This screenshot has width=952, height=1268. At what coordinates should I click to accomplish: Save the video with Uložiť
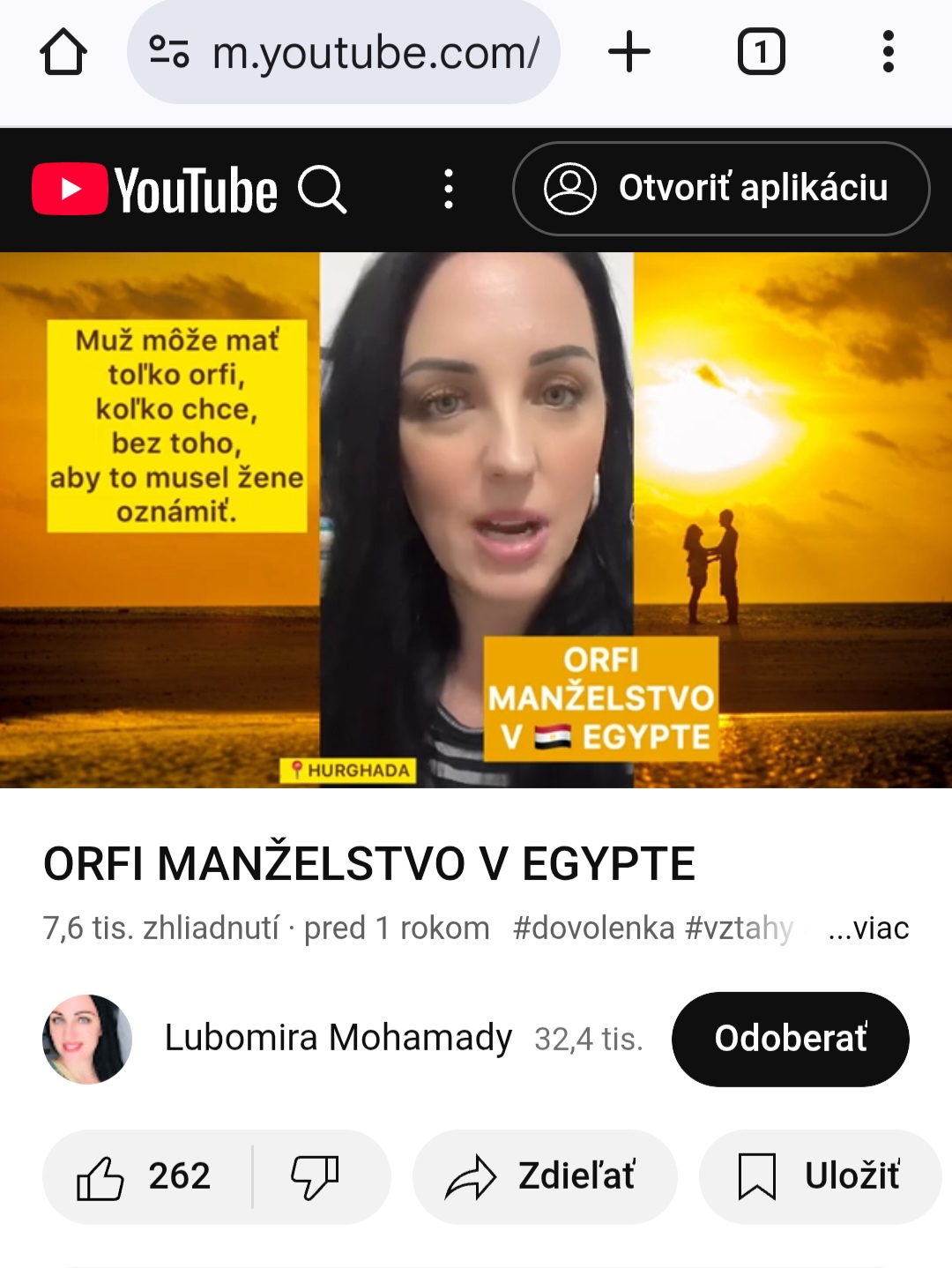point(820,1177)
